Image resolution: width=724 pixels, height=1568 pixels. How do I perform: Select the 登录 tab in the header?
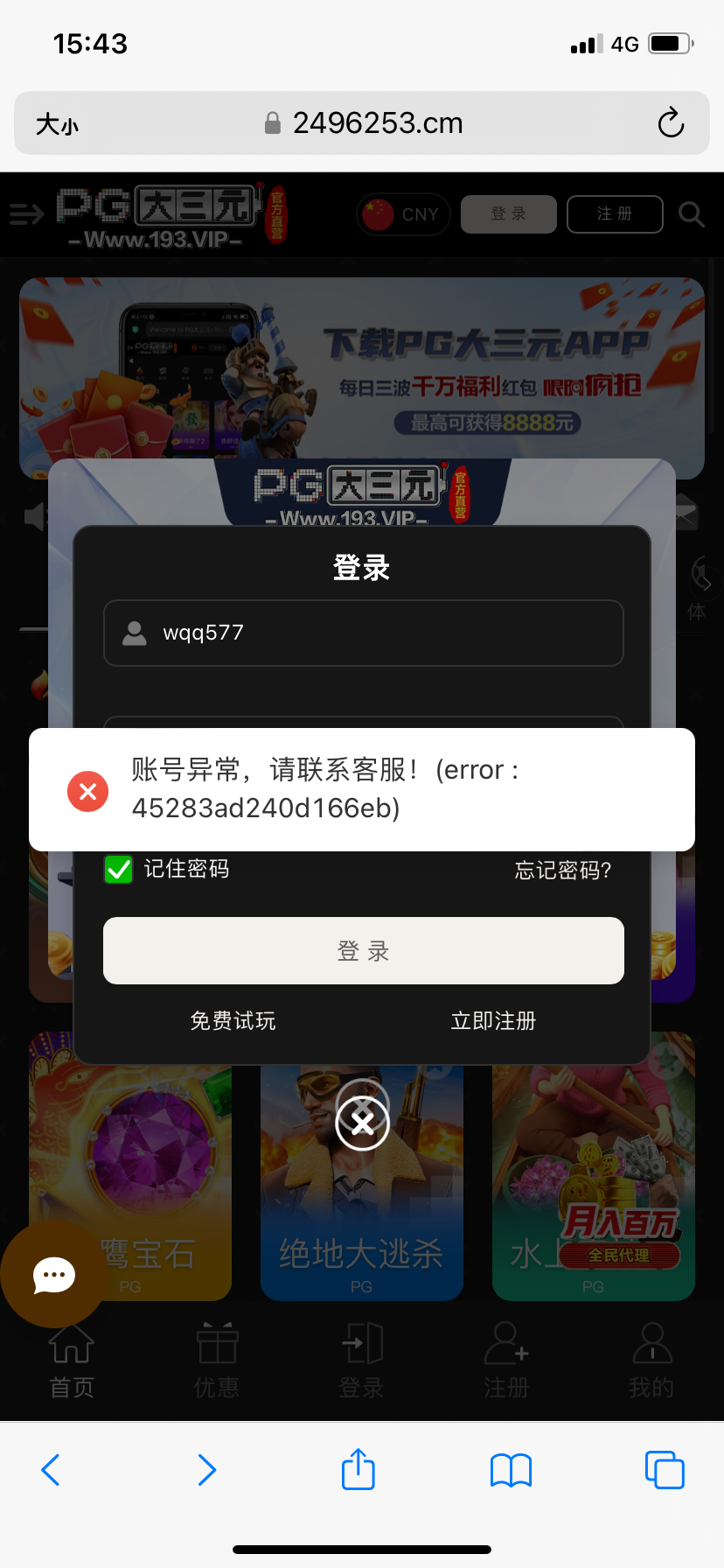click(x=508, y=213)
